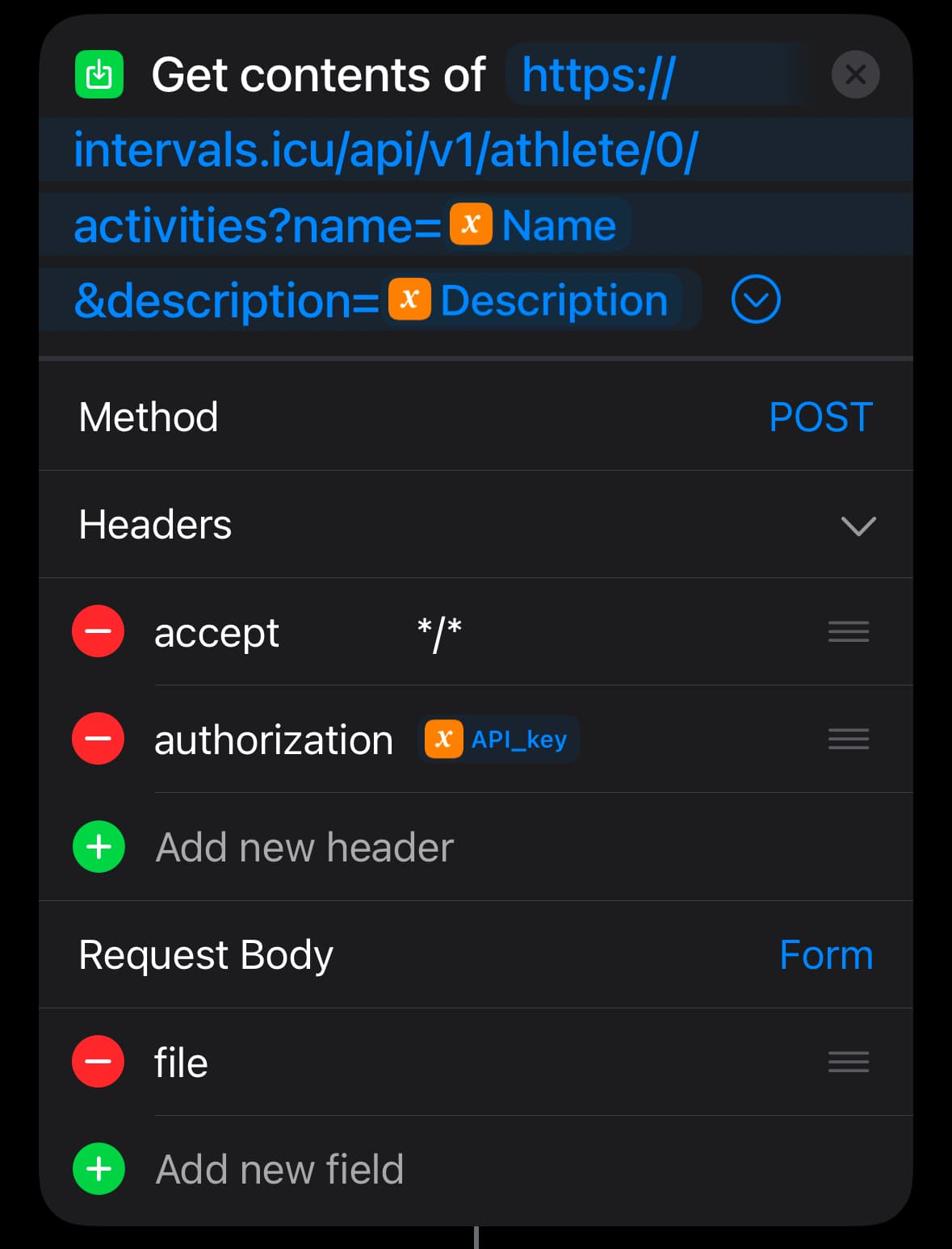The image size is (952, 1249).
Task: Remove the Get contents action
Action: [x=855, y=74]
